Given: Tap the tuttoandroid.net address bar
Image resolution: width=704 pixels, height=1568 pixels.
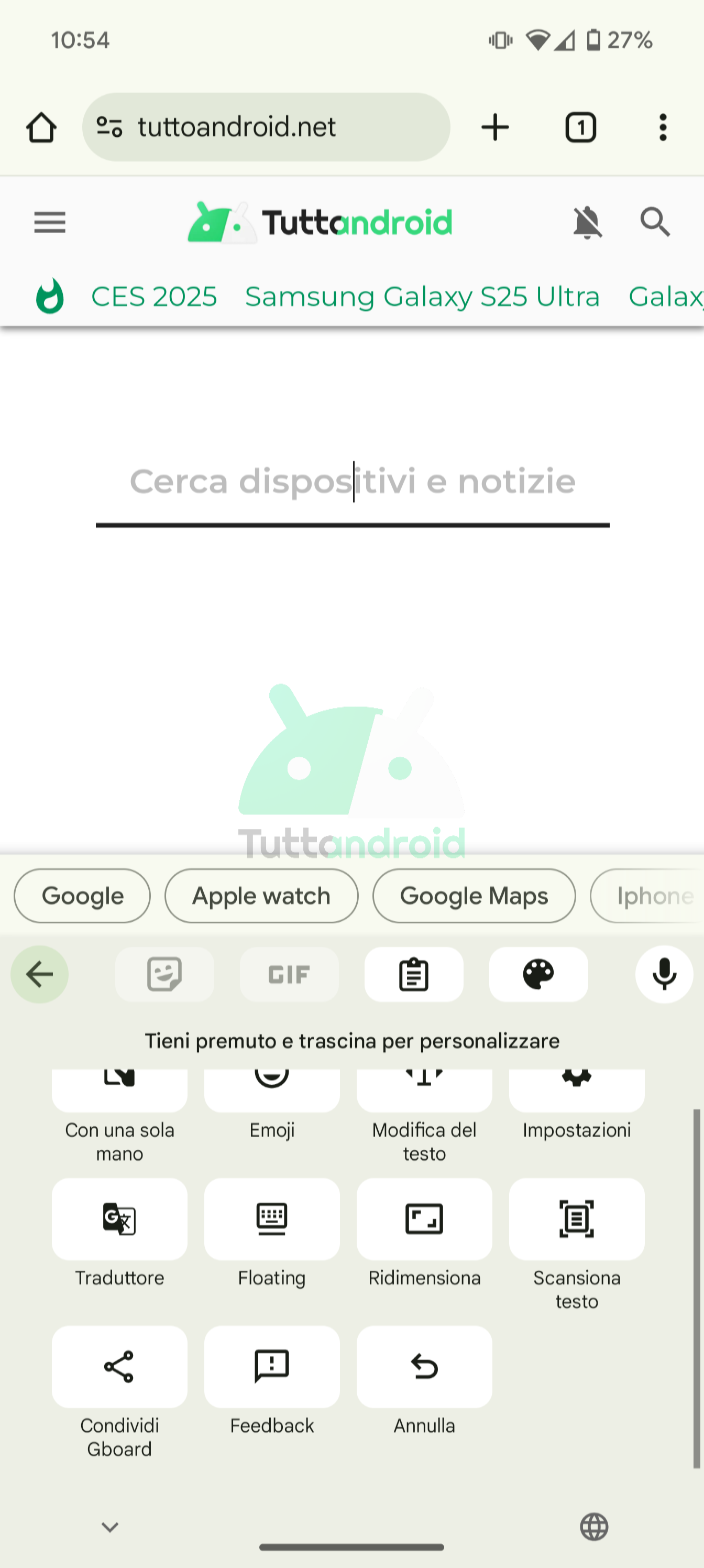Looking at the screenshot, I should pyautogui.click(x=266, y=127).
